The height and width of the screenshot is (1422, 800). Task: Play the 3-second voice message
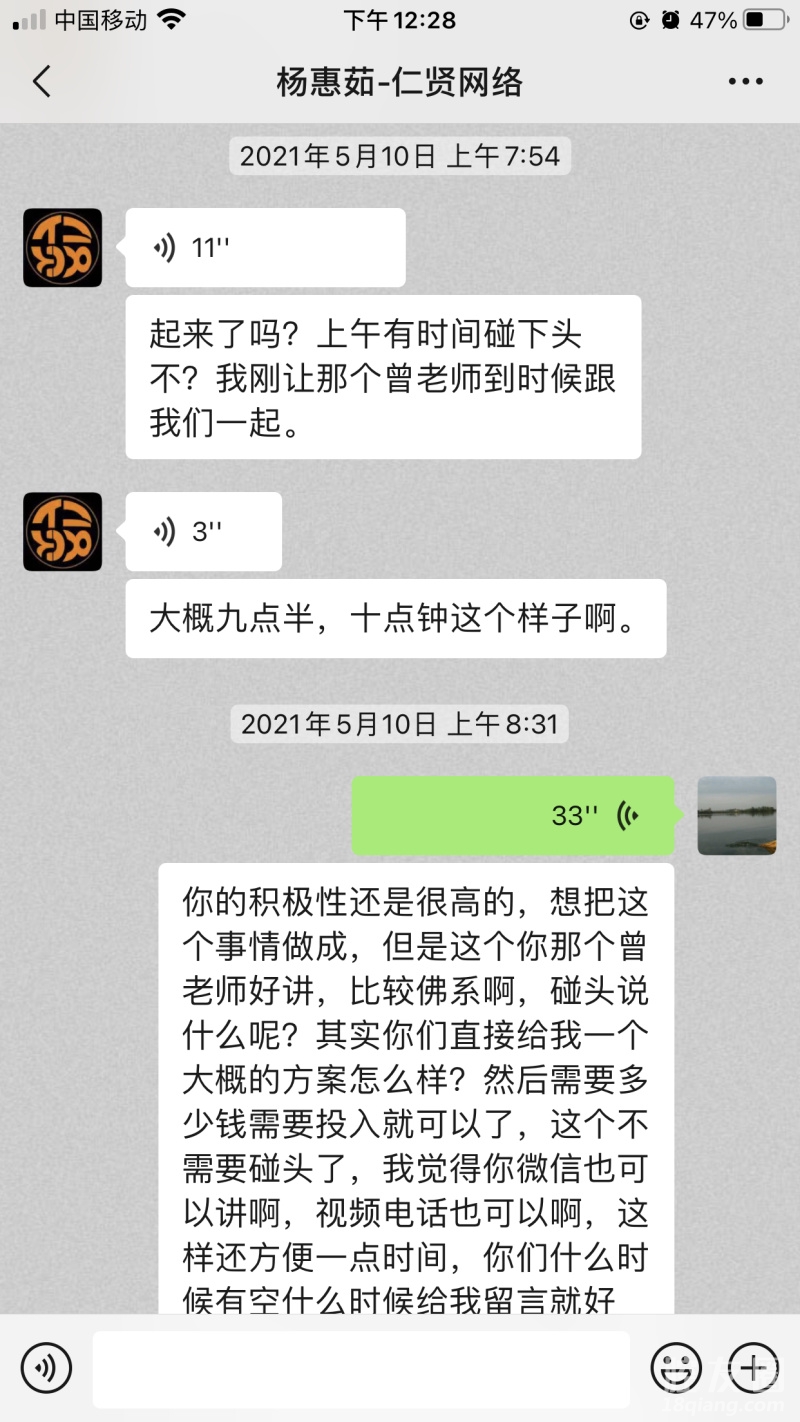[x=203, y=532]
